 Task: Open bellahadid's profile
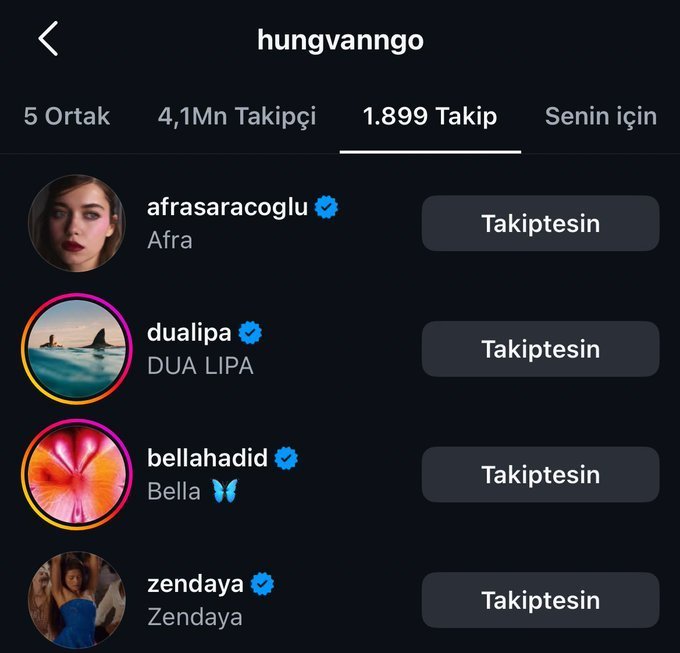pos(208,459)
